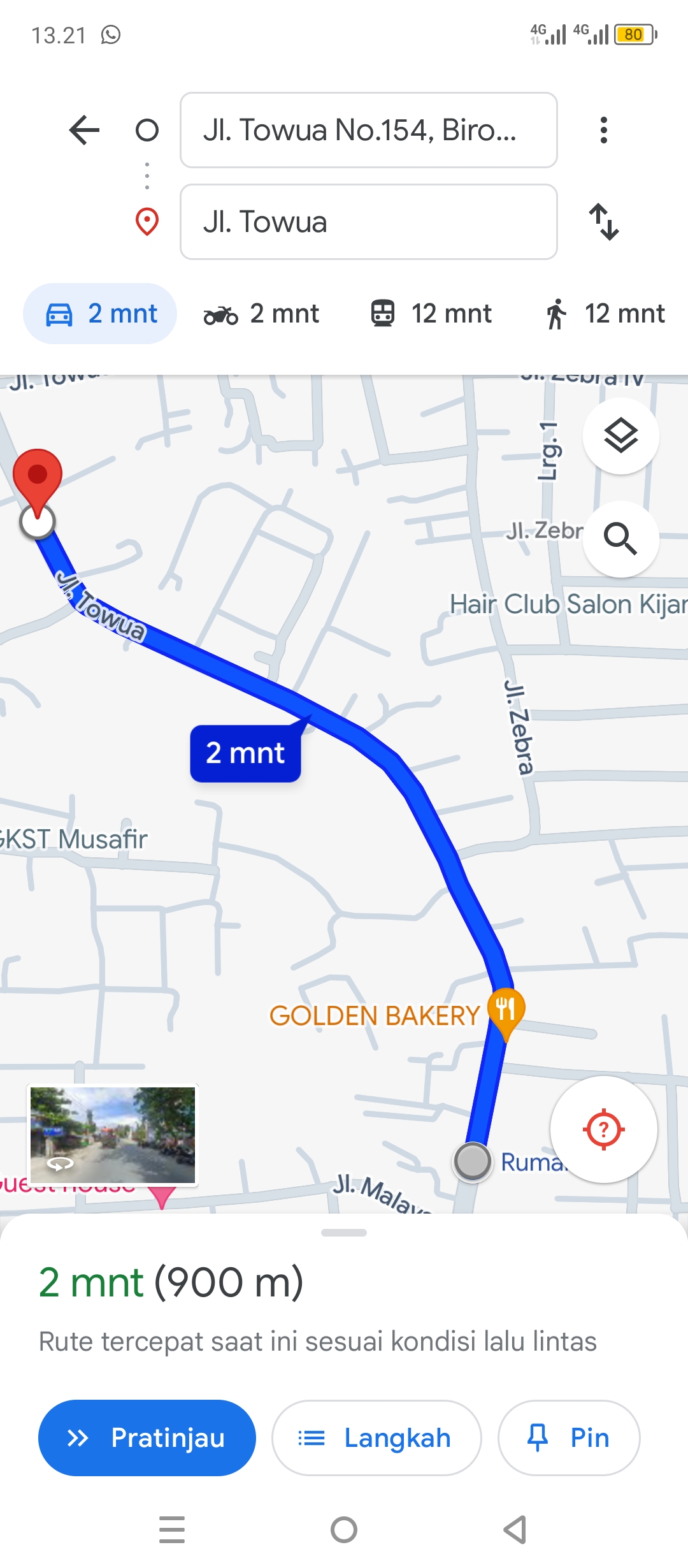Viewport: 688px width, 1568px height.
Task: Open the map layers button
Action: [x=621, y=436]
